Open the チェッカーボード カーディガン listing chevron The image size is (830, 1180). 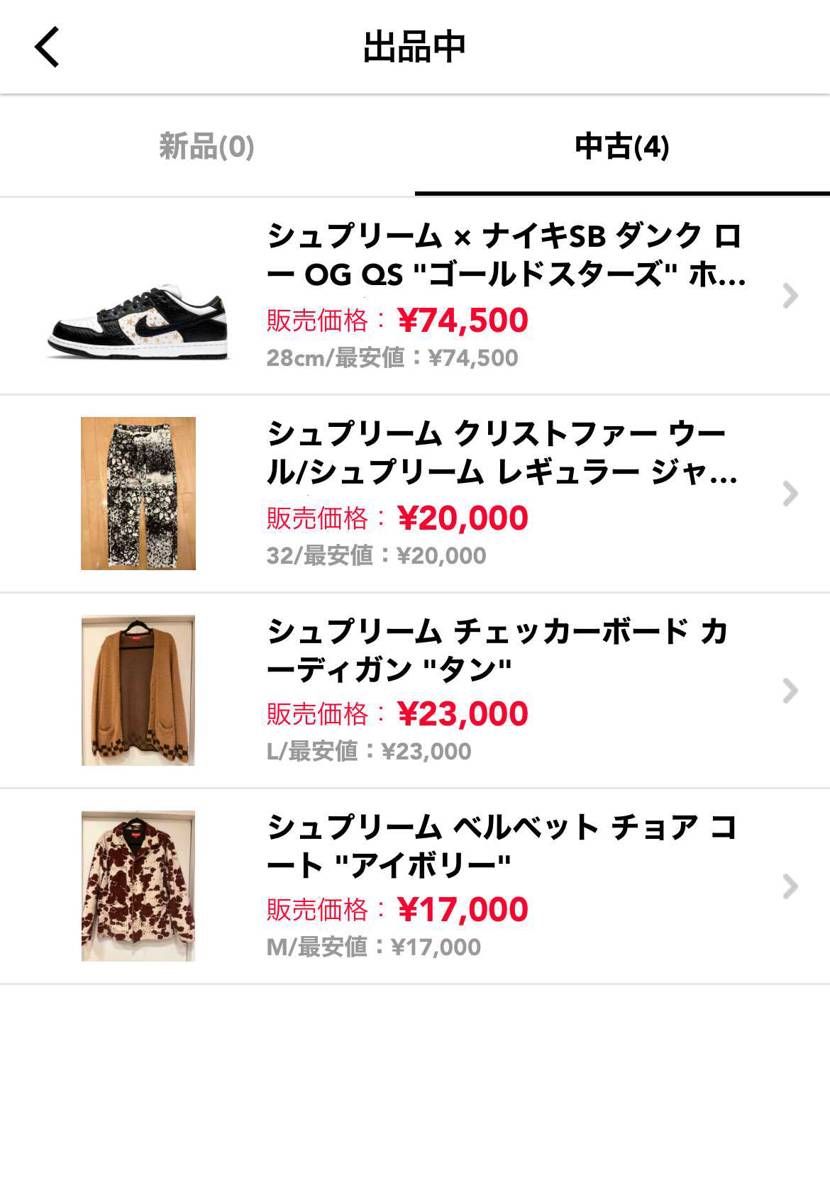pos(789,690)
